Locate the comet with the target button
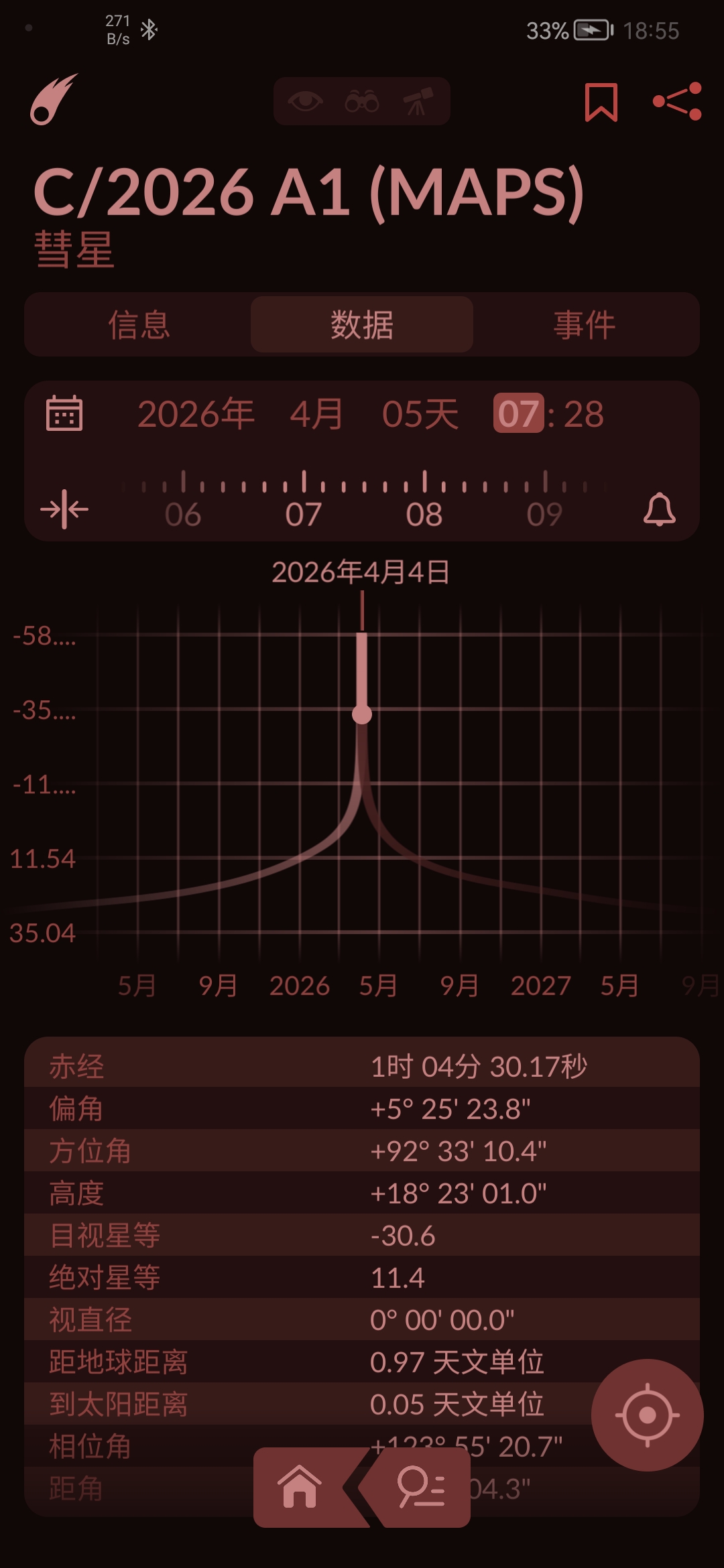Screen dimensions: 724x1568 point(647,1415)
